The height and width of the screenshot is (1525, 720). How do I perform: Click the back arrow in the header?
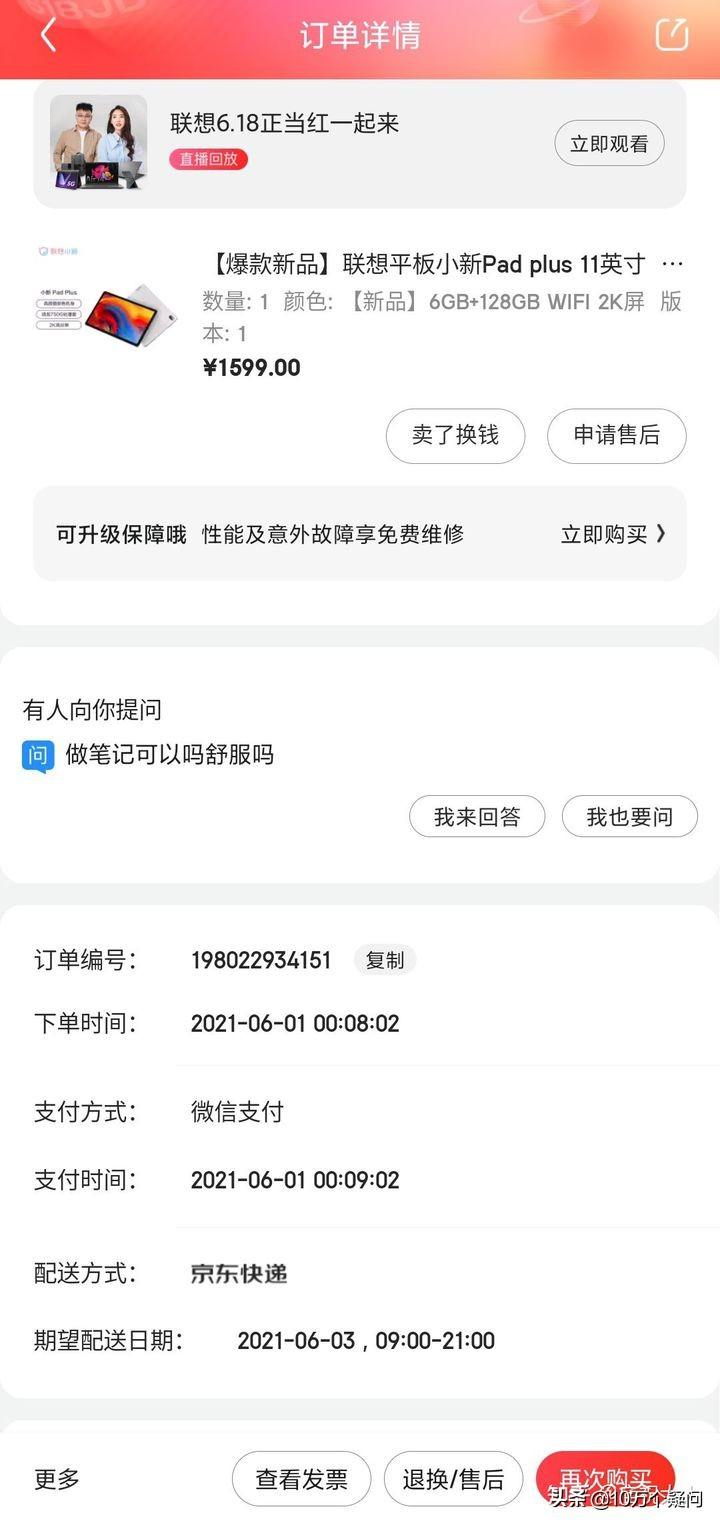tap(45, 35)
